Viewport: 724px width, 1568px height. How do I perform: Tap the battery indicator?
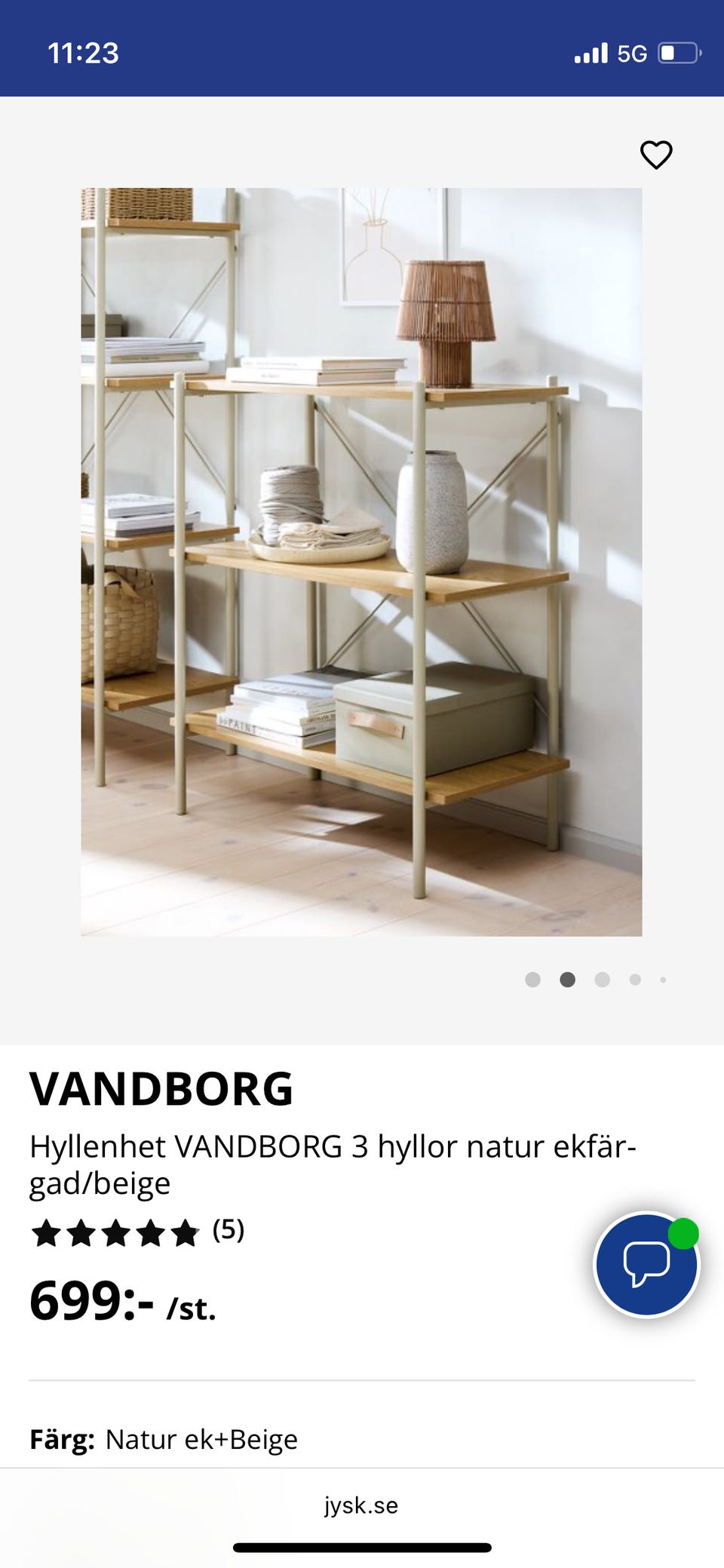pos(680,53)
